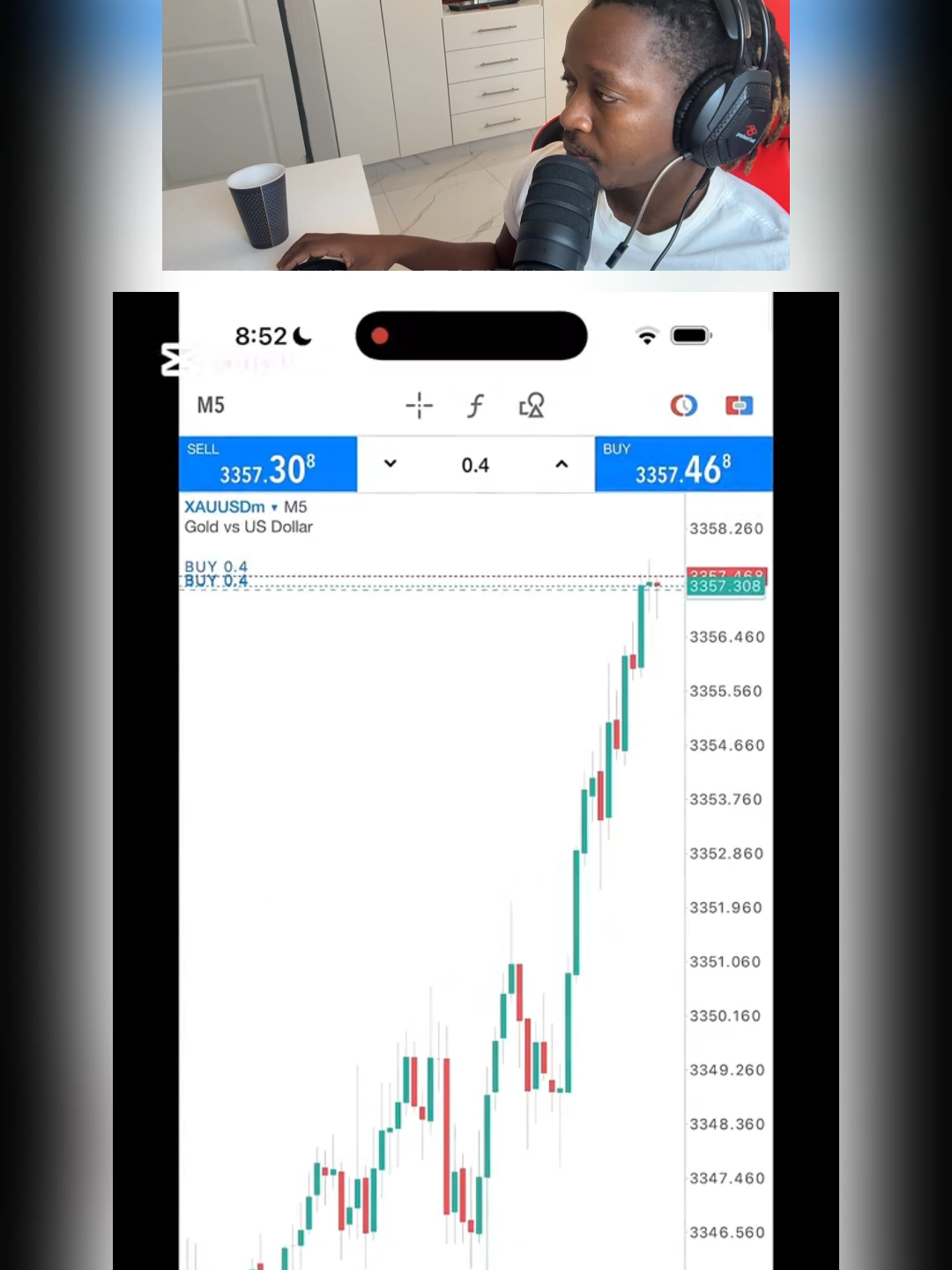Buy at 3357.46
The width and height of the screenshot is (952, 1270).
(x=683, y=464)
